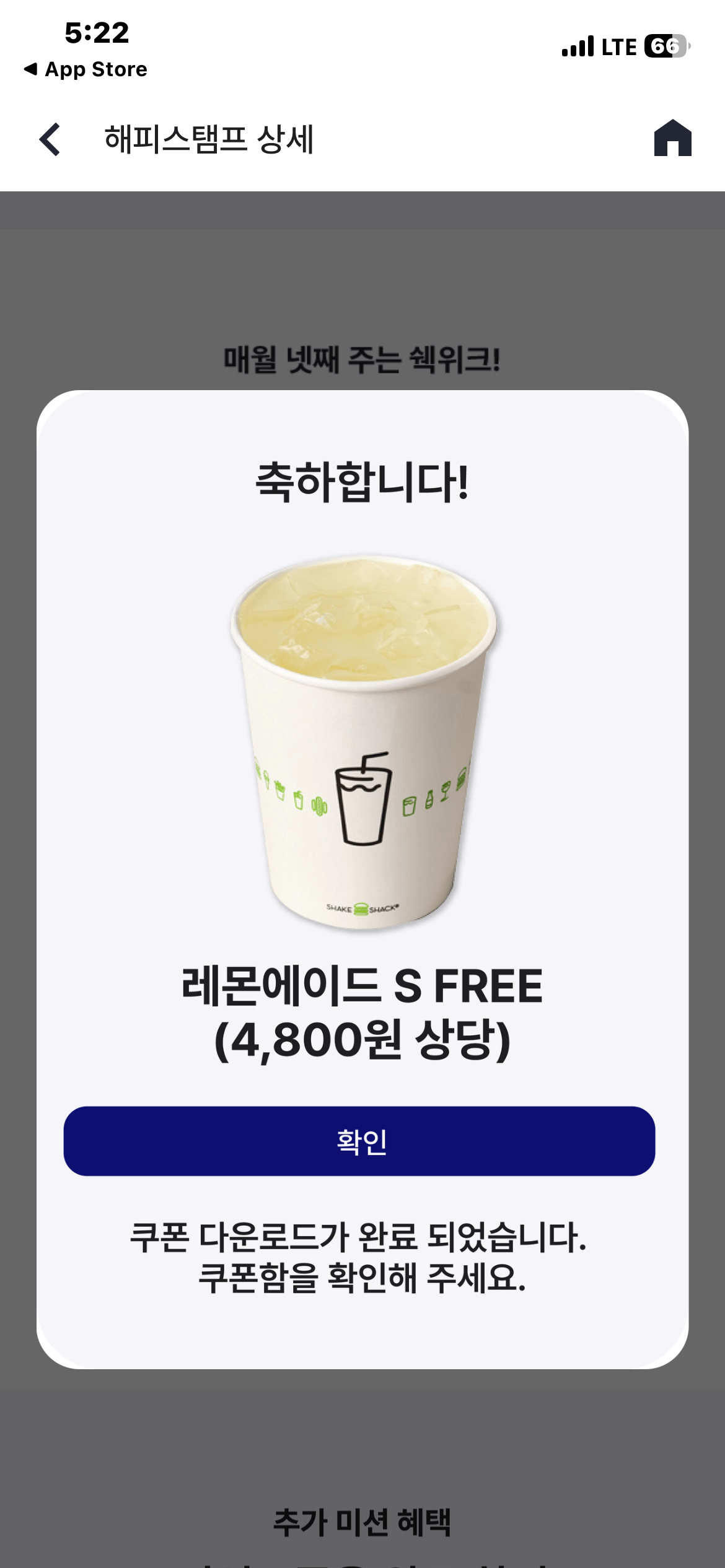Screen dimensions: 725x1568
Task: Tap the 5:22 clock in the status bar
Action: point(93,36)
